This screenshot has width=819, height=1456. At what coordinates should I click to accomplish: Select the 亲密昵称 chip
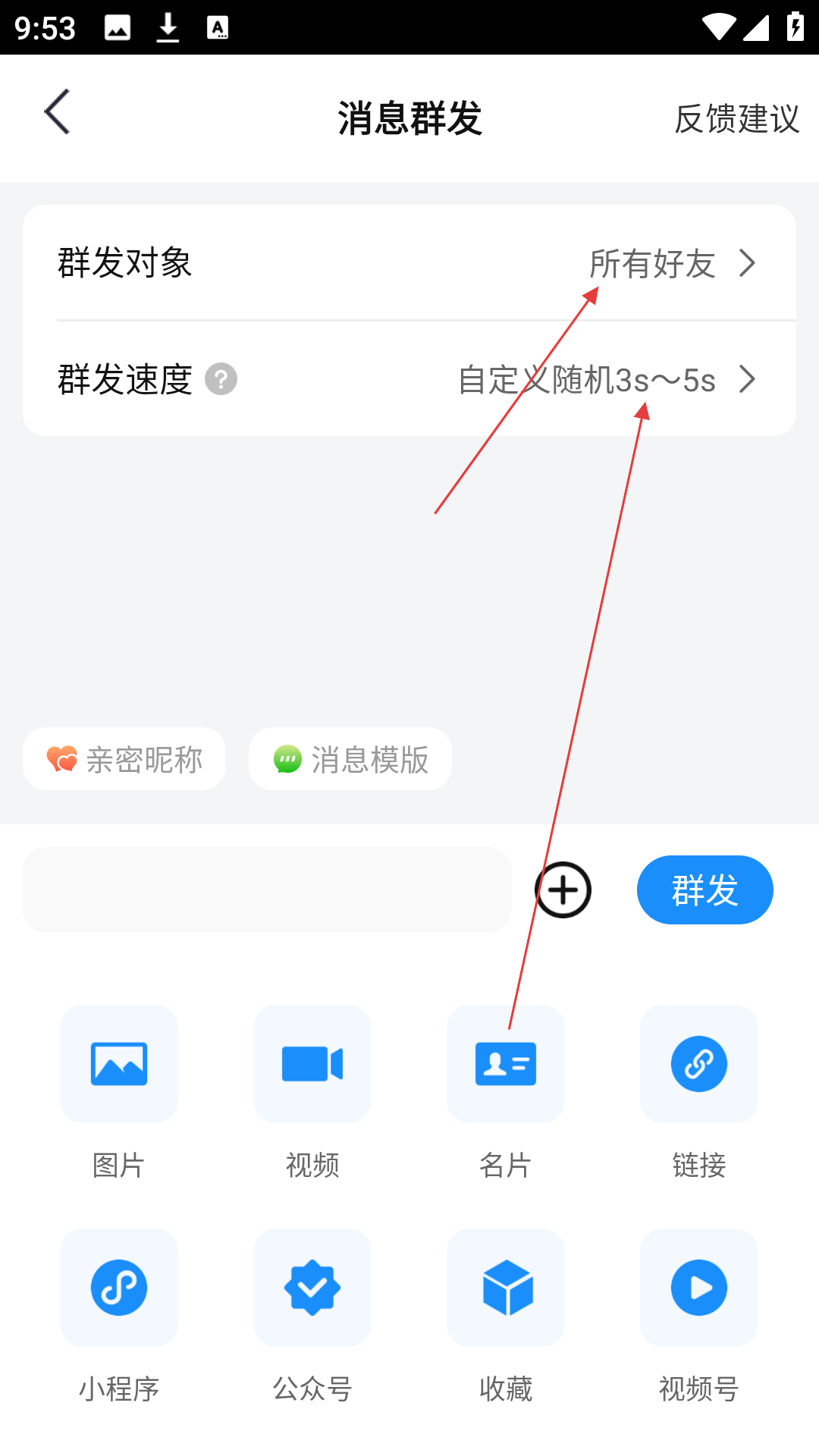pyautogui.click(x=124, y=759)
